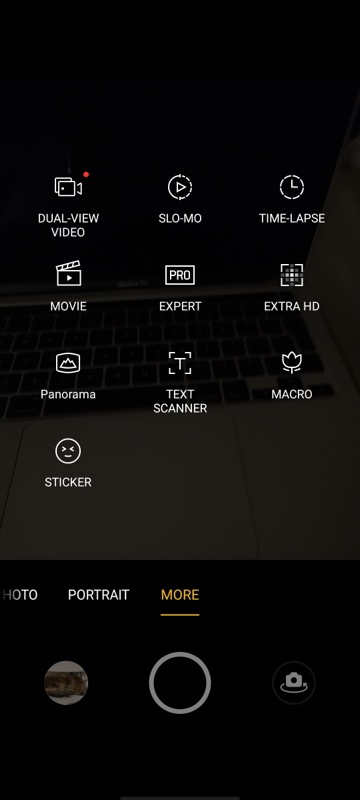Open Movie mode
This screenshot has width=360, height=800.
[x=68, y=286]
